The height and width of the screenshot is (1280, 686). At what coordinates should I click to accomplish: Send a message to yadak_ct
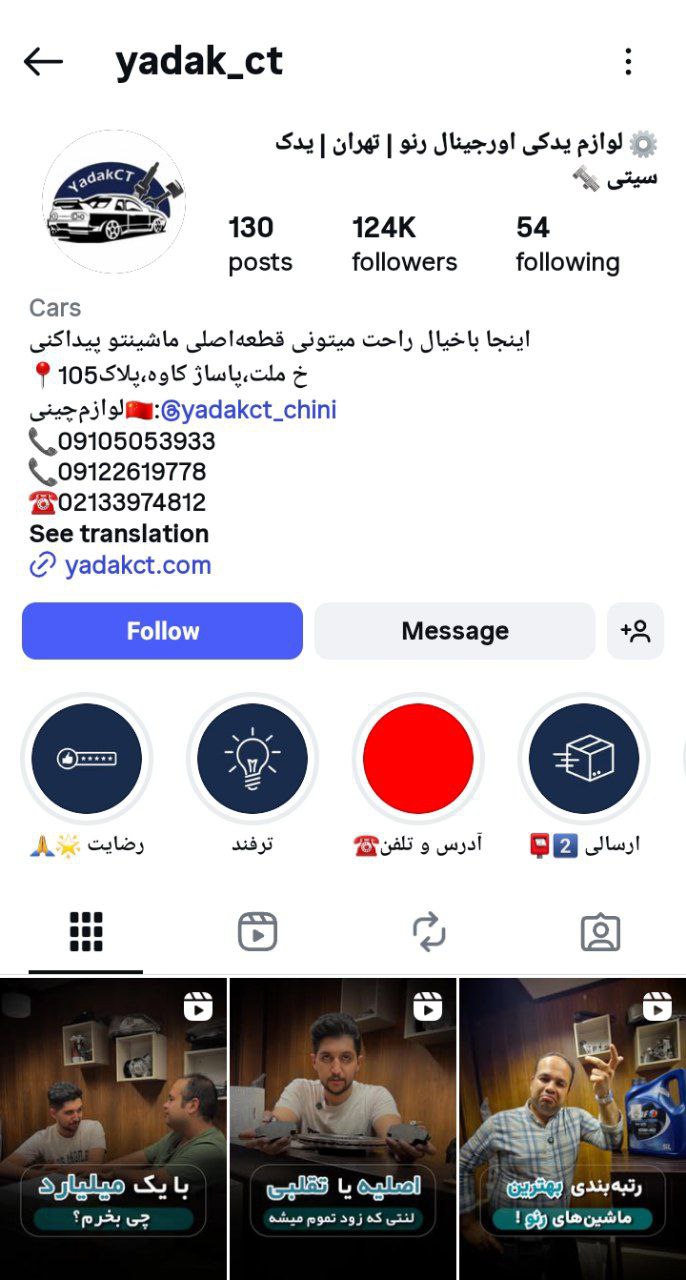pyautogui.click(x=455, y=631)
